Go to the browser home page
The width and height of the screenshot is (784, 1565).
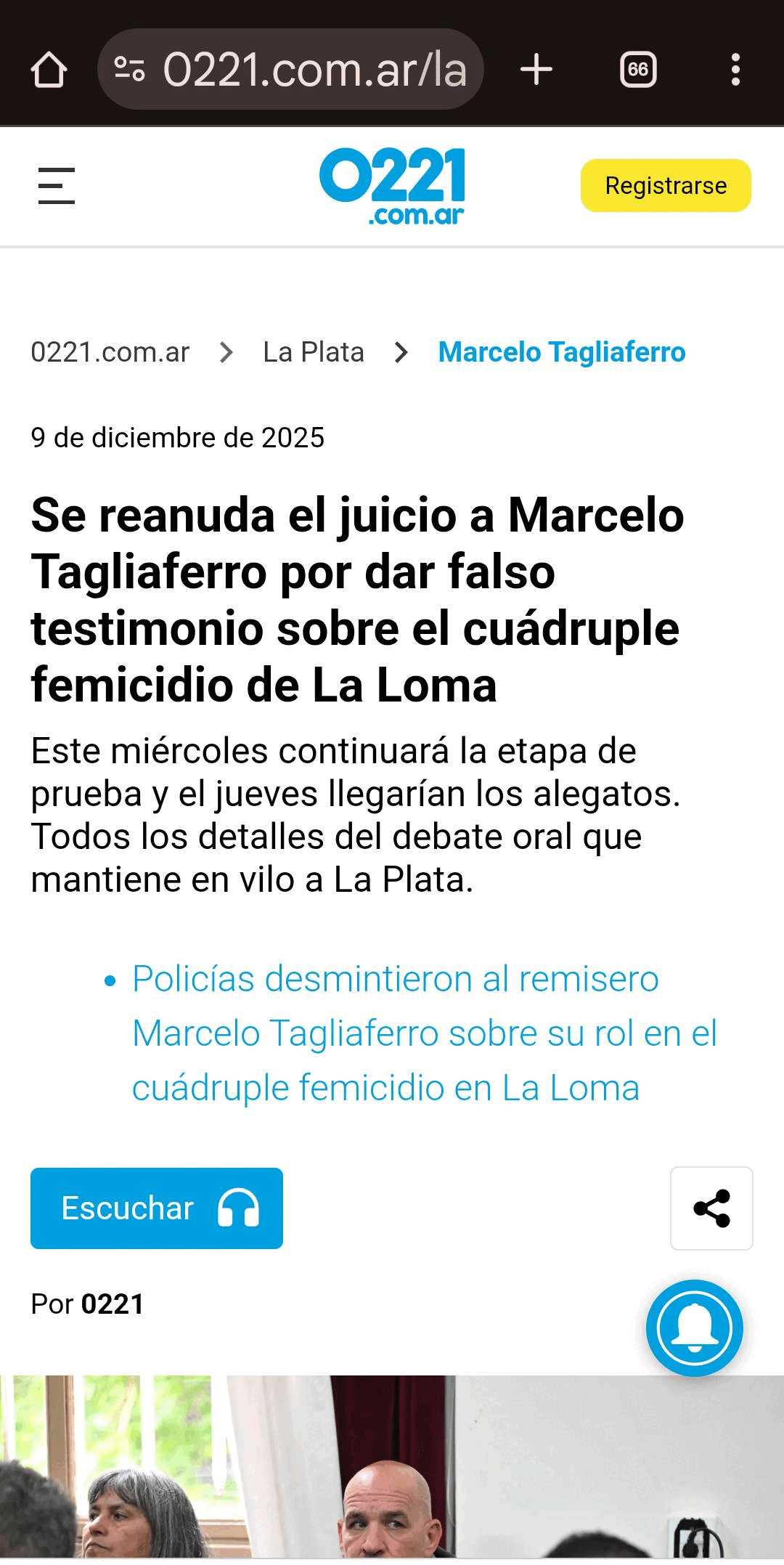pos(49,70)
